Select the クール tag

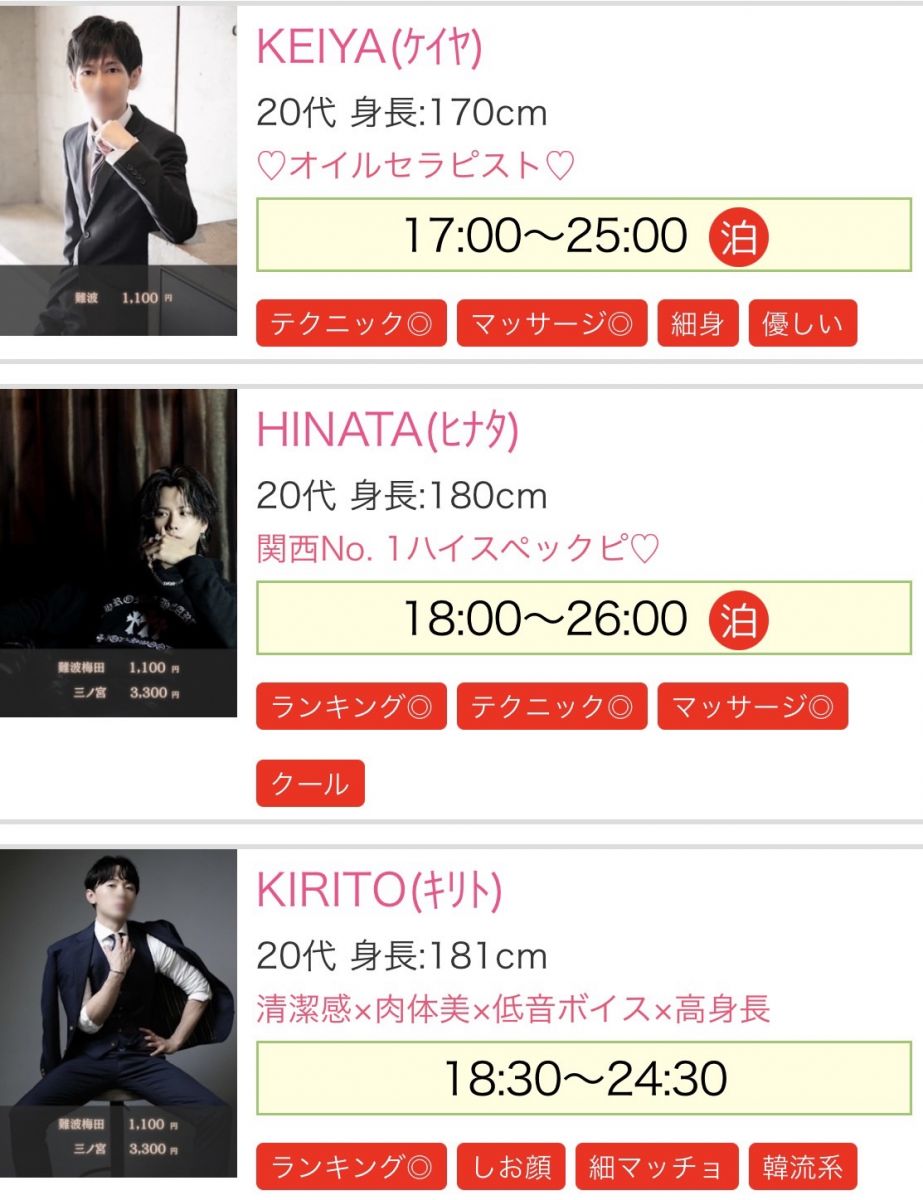click(x=310, y=783)
